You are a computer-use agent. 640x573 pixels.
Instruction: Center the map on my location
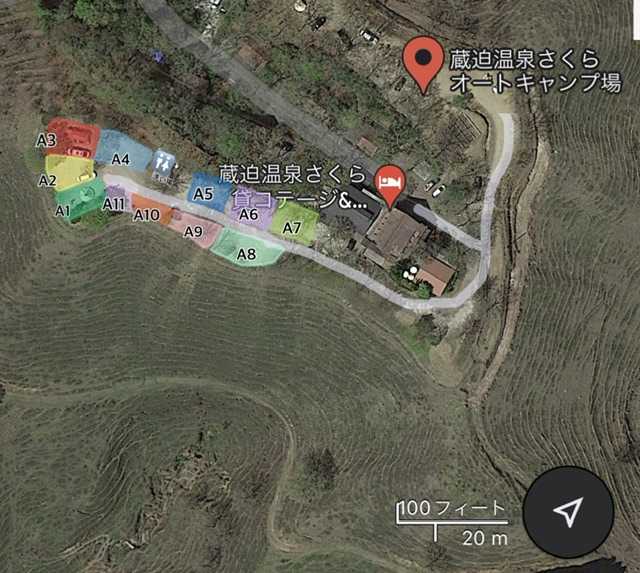[567, 513]
